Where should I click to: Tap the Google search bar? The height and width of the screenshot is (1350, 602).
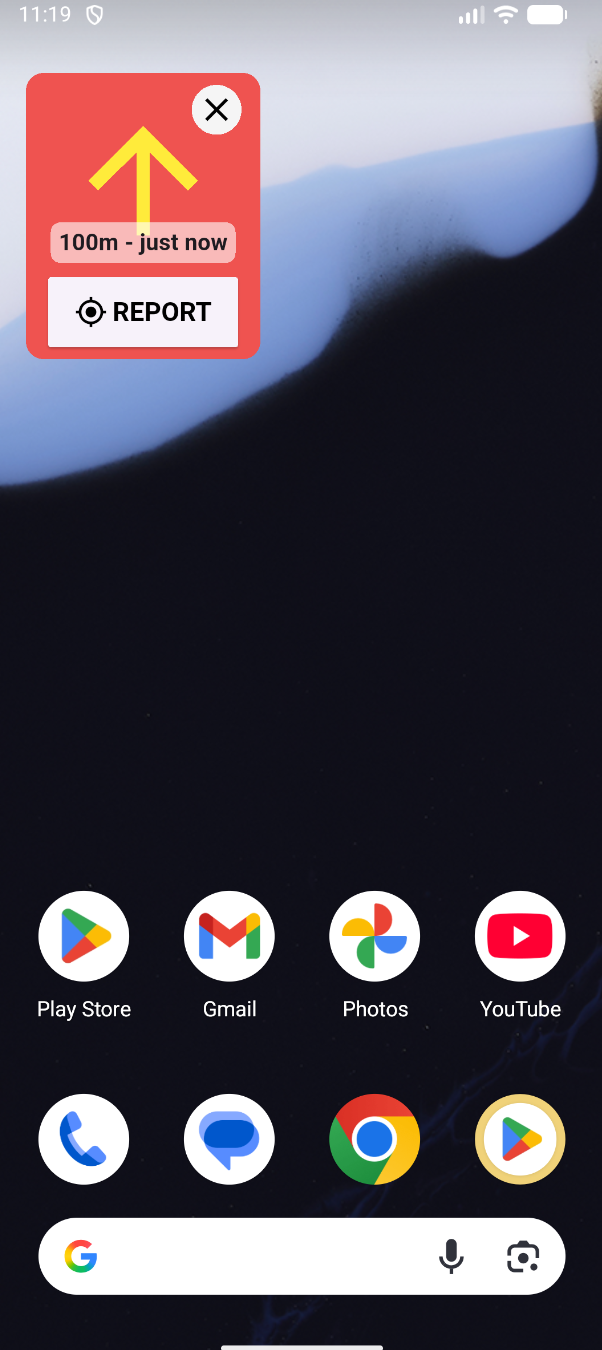260,1256
